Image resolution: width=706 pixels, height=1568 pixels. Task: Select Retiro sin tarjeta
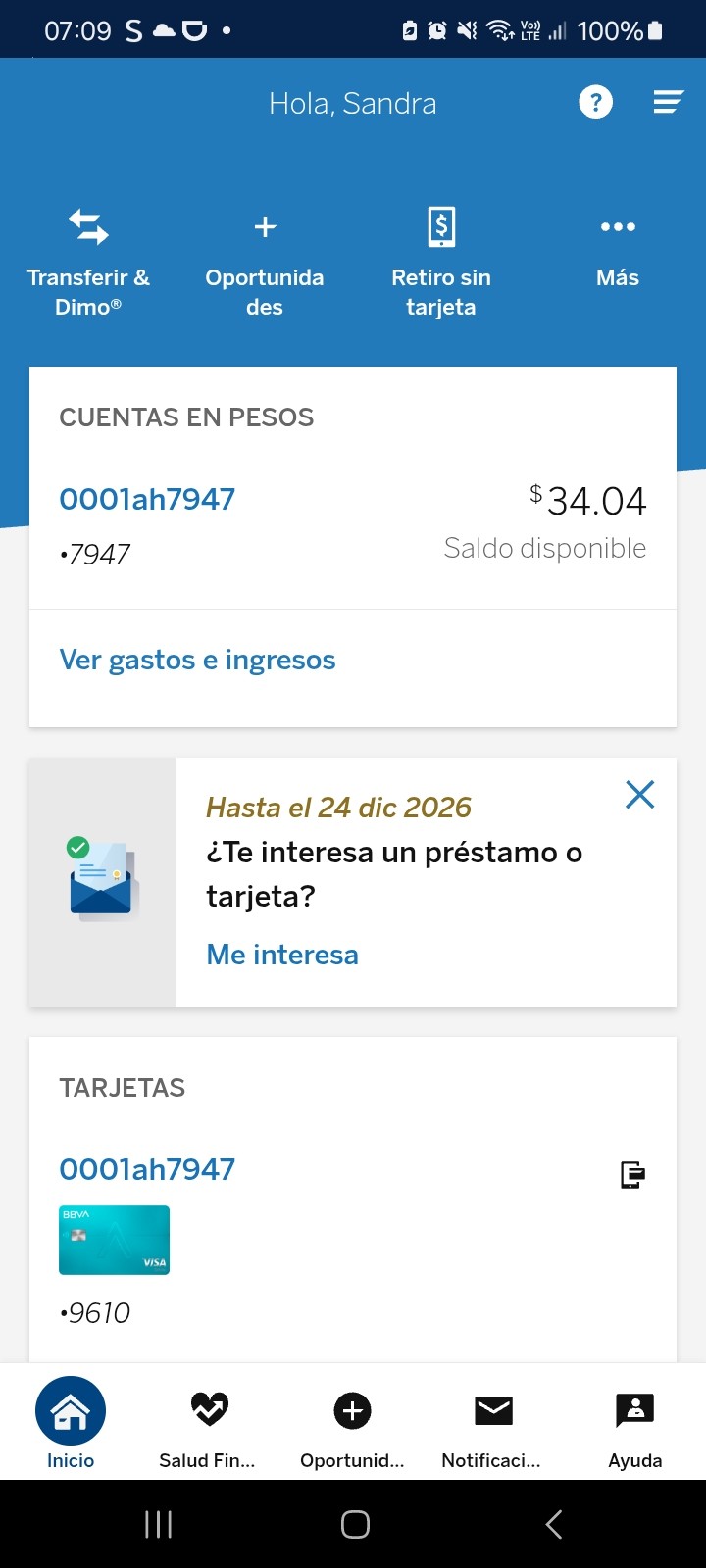(x=441, y=261)
